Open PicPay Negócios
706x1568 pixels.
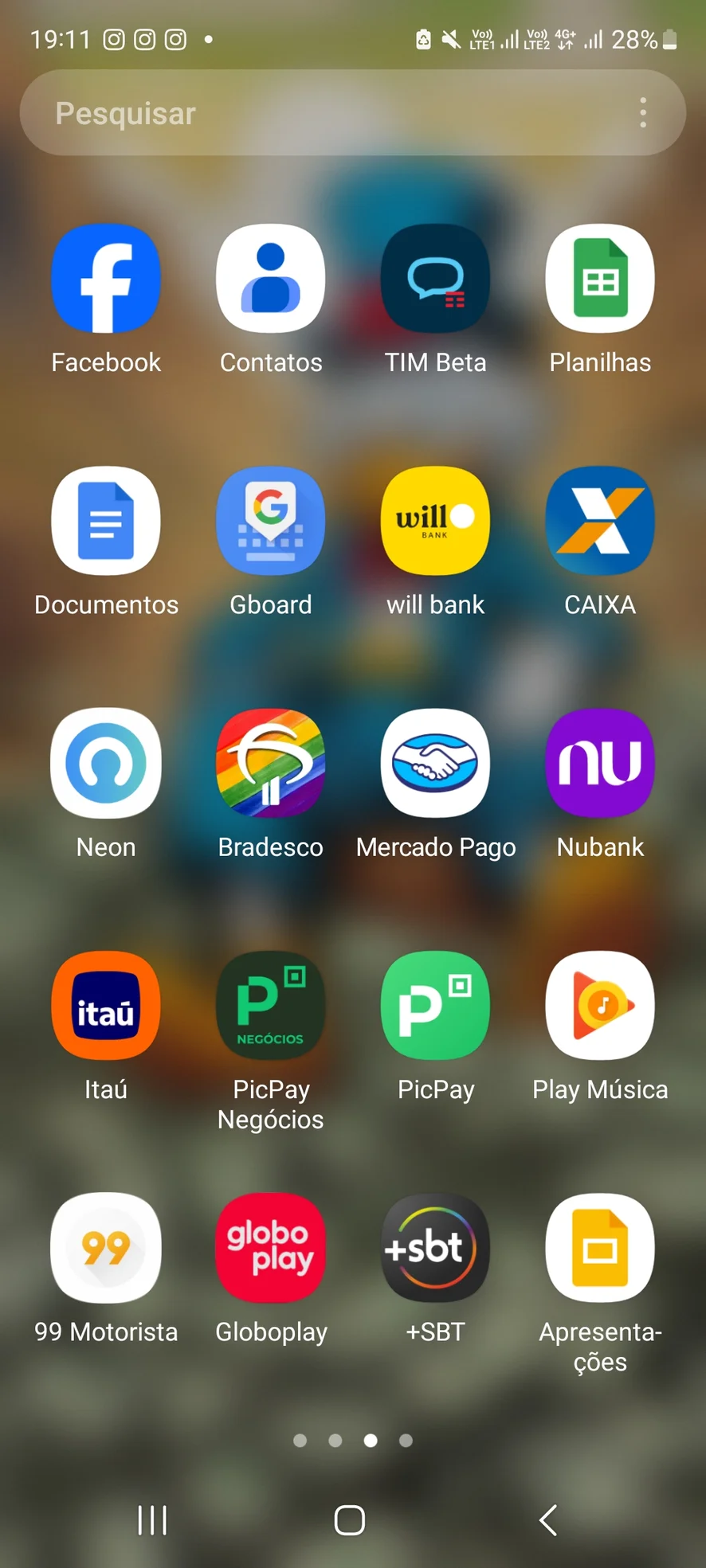tap(271, 1005)
